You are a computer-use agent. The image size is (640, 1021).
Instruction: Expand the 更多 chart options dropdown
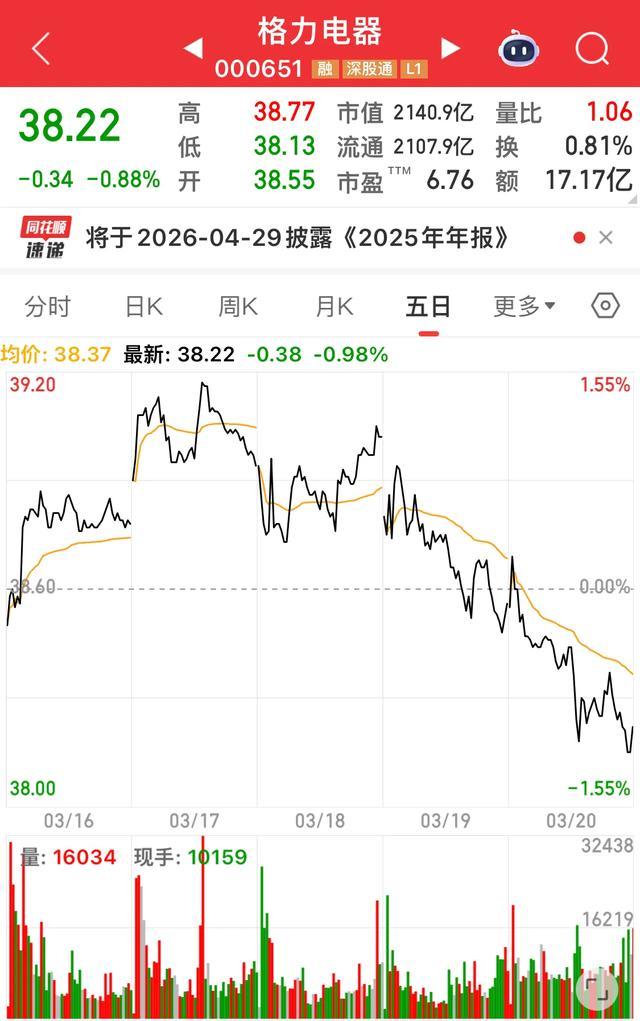524,306
